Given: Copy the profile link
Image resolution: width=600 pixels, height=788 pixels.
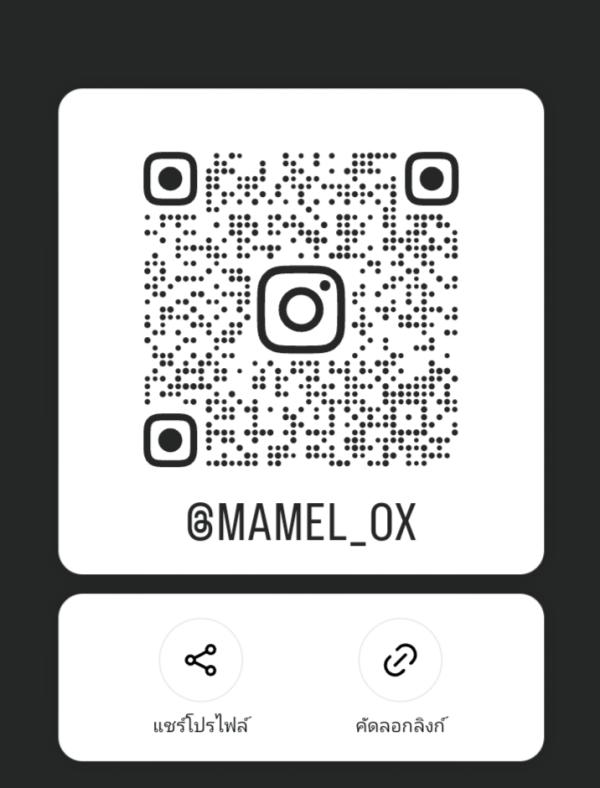Looking at the screenshot, I should 400,660.
